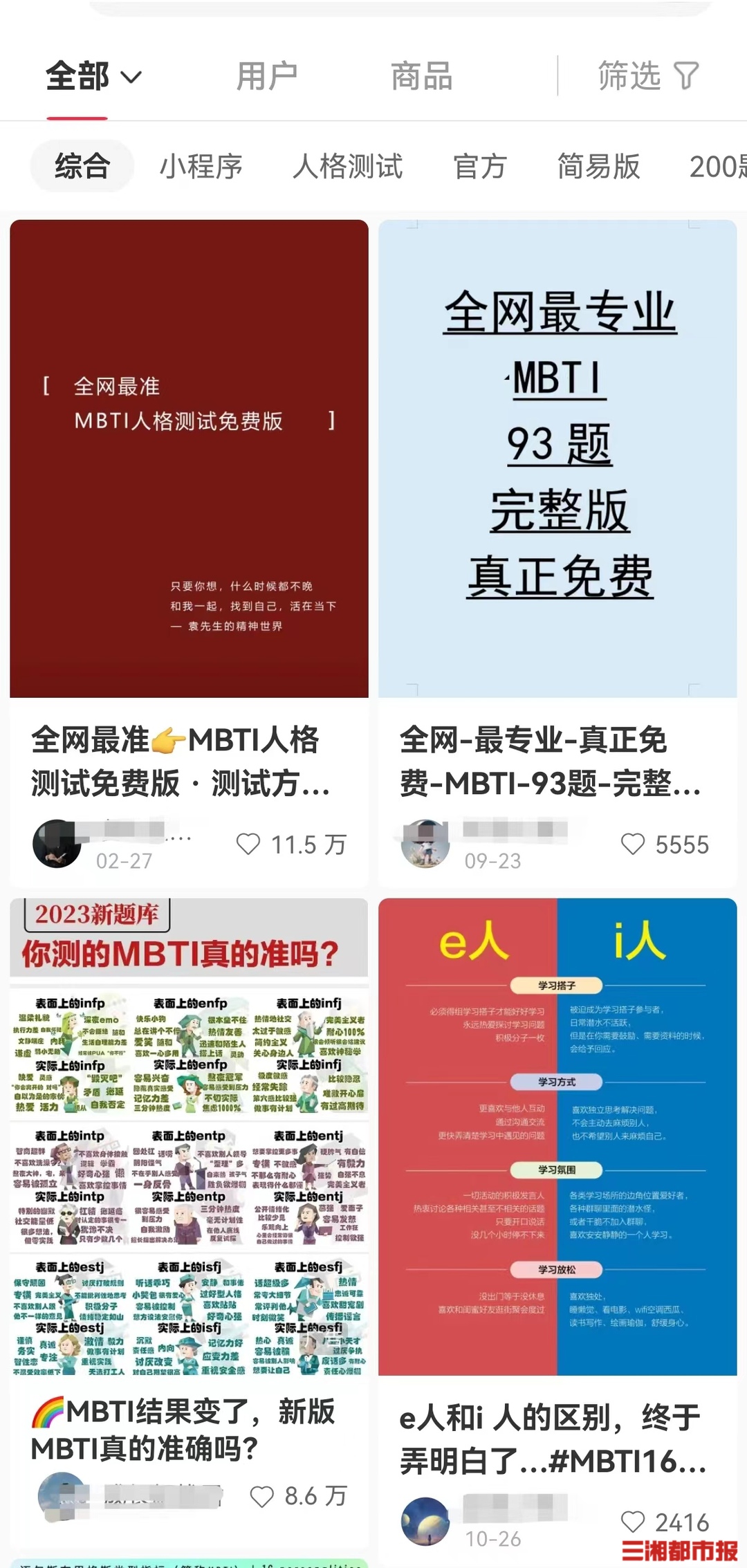Like the post with 5555 likes
This screenshot has width=747, height=1568.
(633, 844)
